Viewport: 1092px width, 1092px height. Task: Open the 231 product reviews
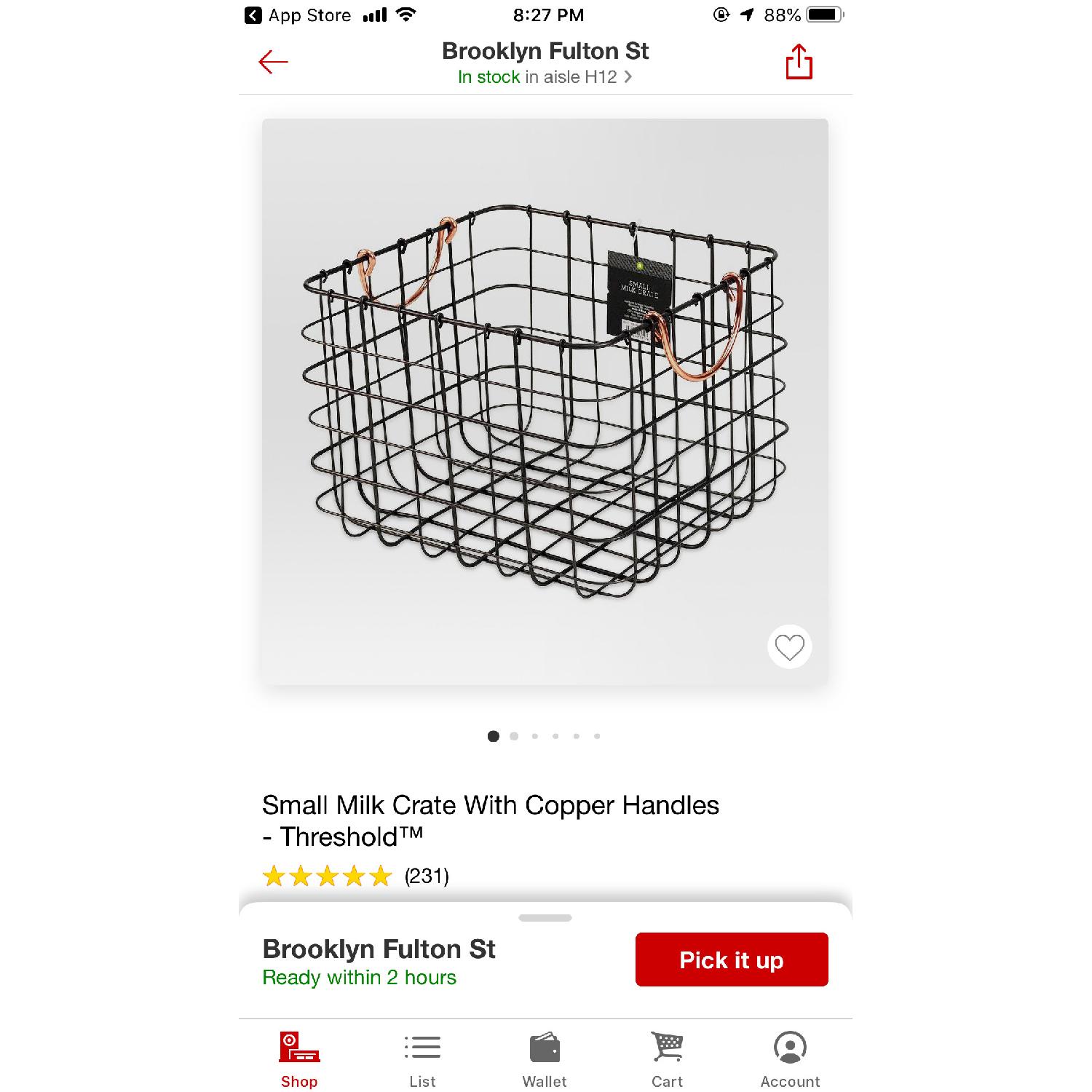tap(427, 876)
